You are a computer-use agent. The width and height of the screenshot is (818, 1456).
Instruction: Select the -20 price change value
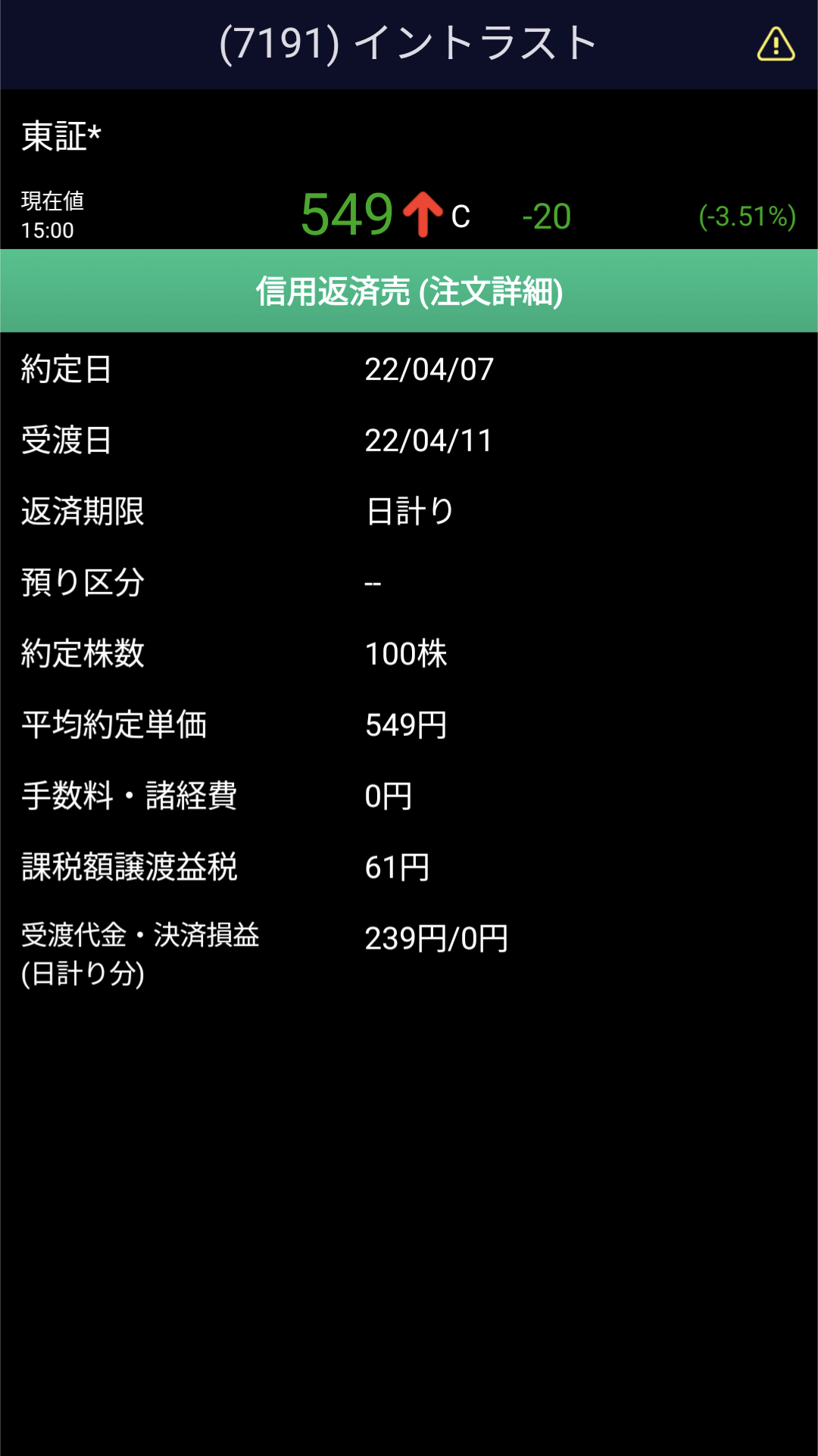click(x=545, y=216)
